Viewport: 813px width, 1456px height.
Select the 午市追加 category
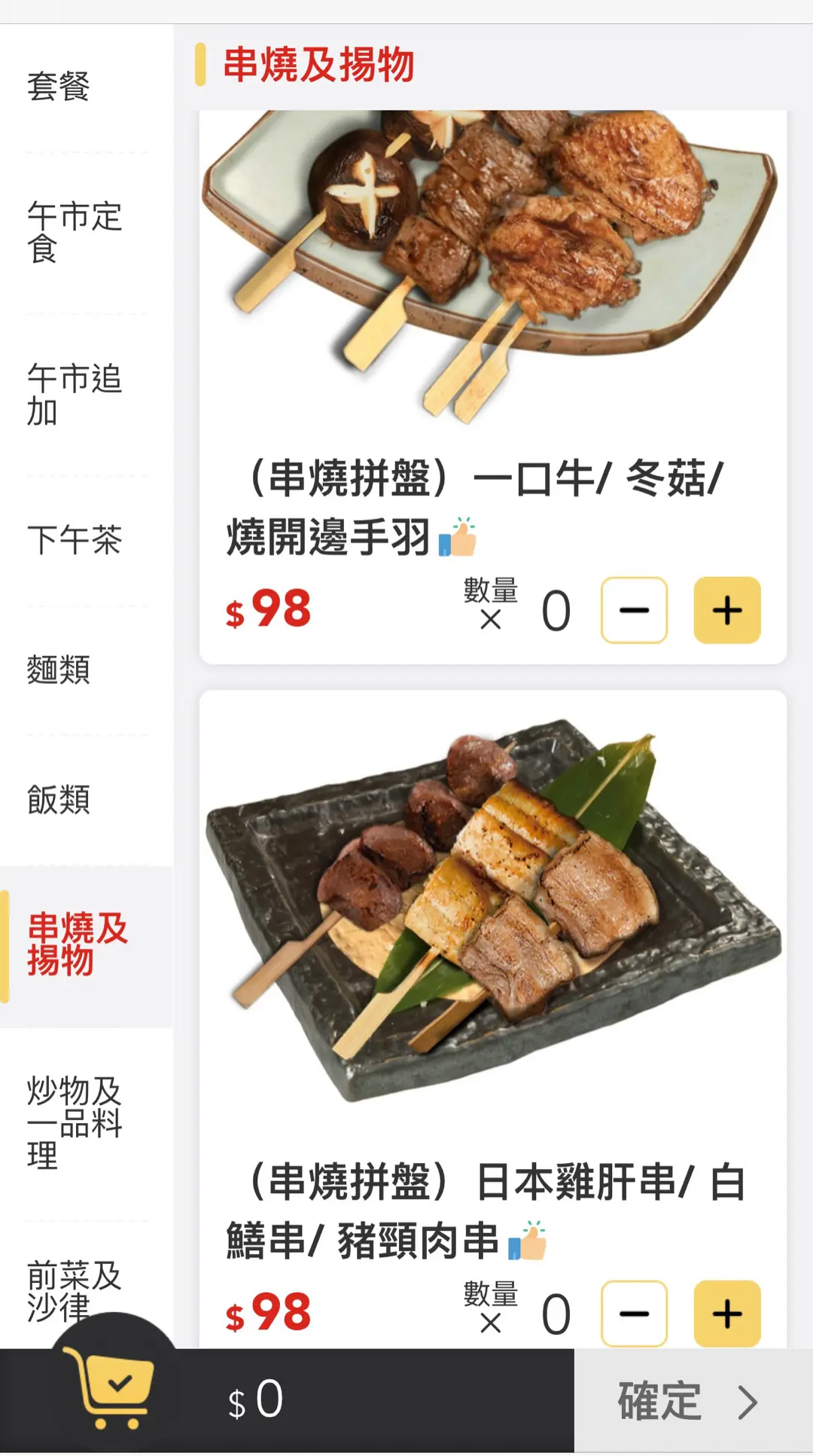tap(74, 394)
